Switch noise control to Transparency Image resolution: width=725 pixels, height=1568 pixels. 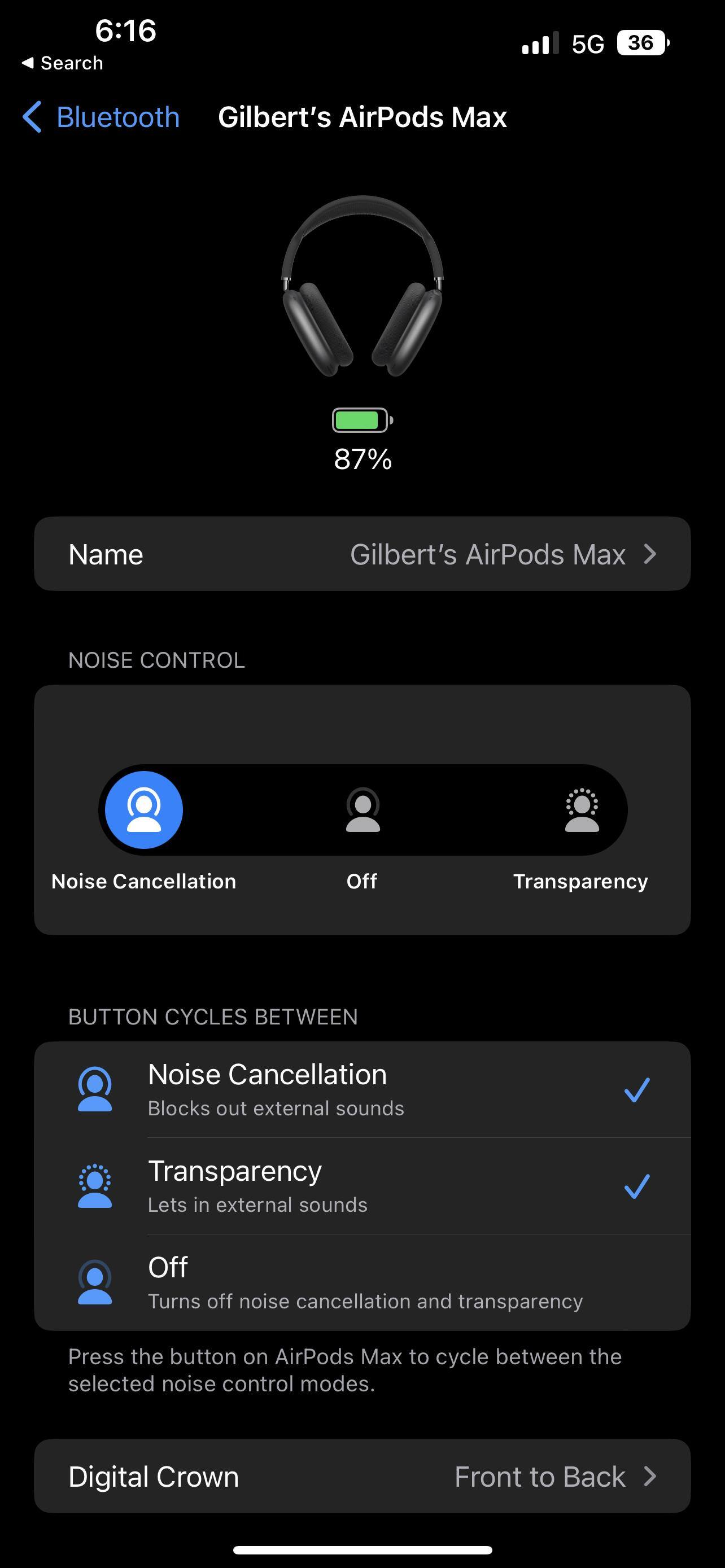point(582,809)
